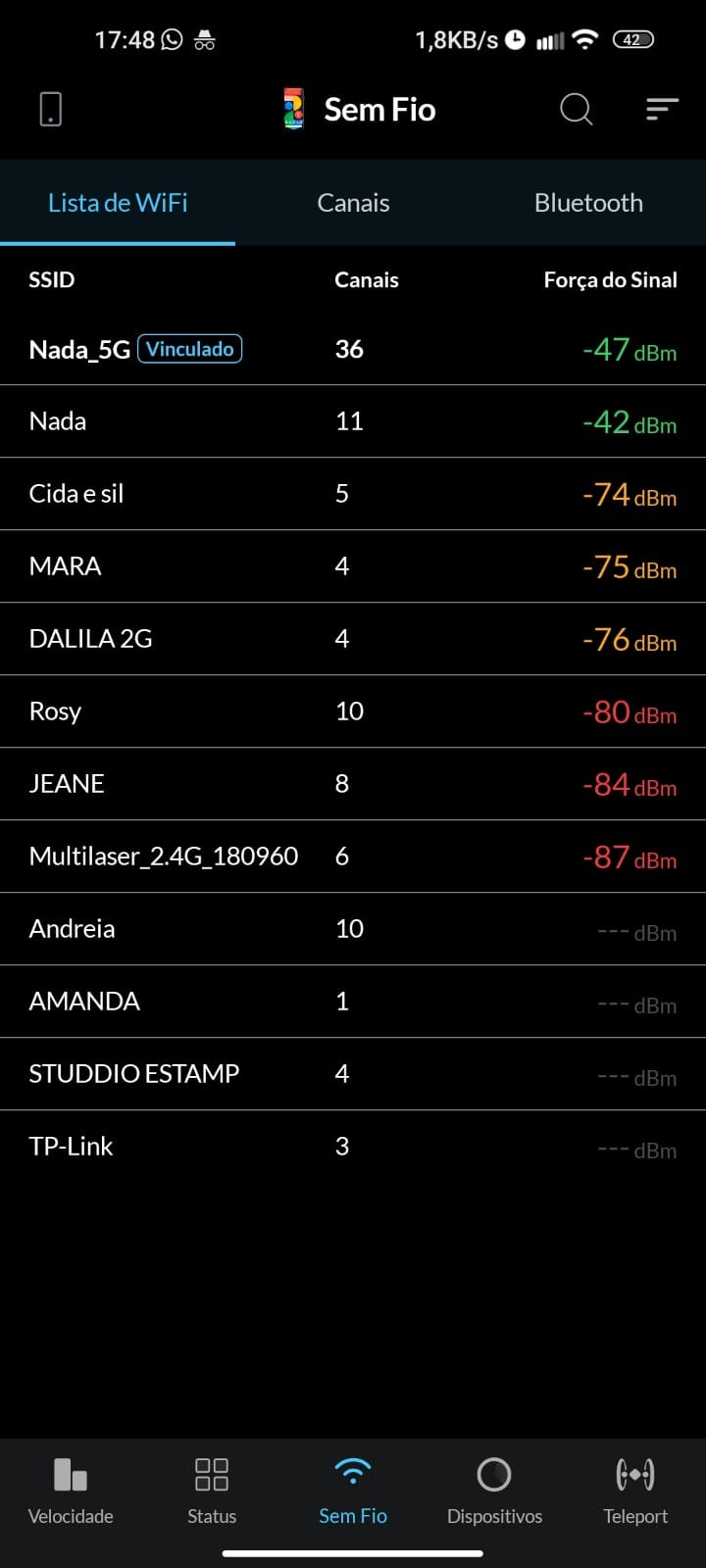Select the Lista de WiFi tab
The image size is (706, 1568).
118,203
